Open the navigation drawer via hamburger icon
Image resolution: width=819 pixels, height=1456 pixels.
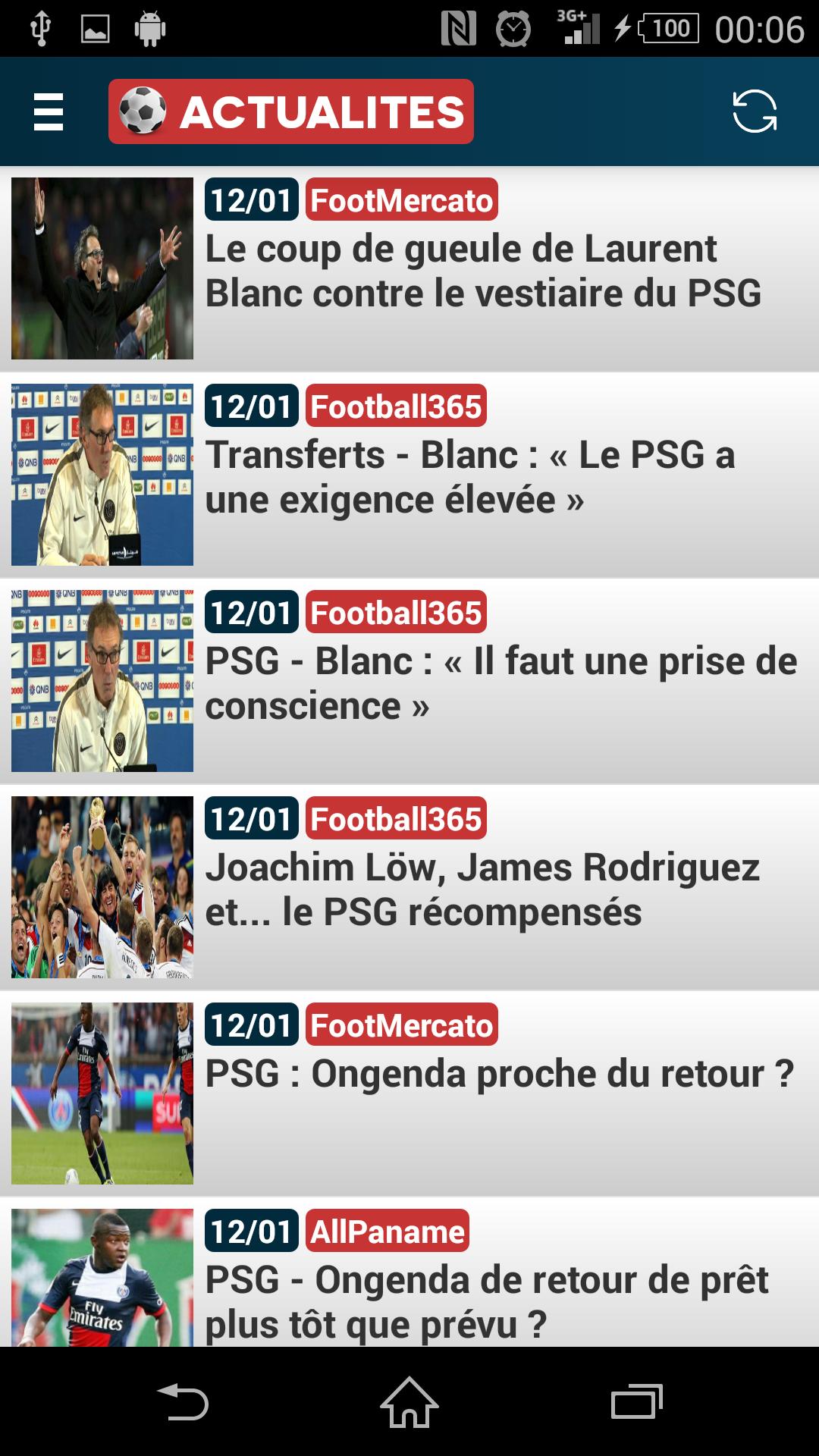47,112
